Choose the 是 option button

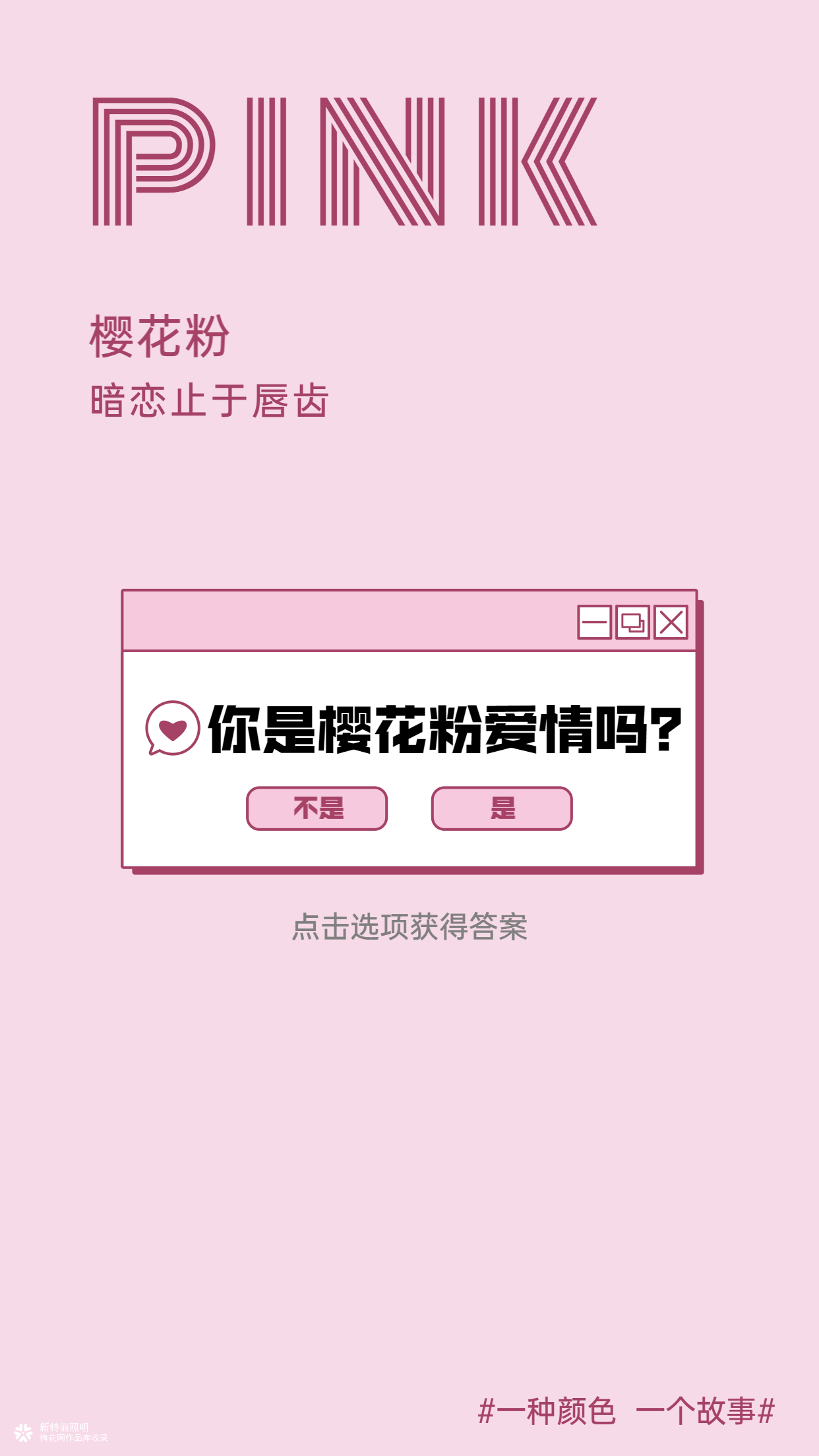(502, 808)
